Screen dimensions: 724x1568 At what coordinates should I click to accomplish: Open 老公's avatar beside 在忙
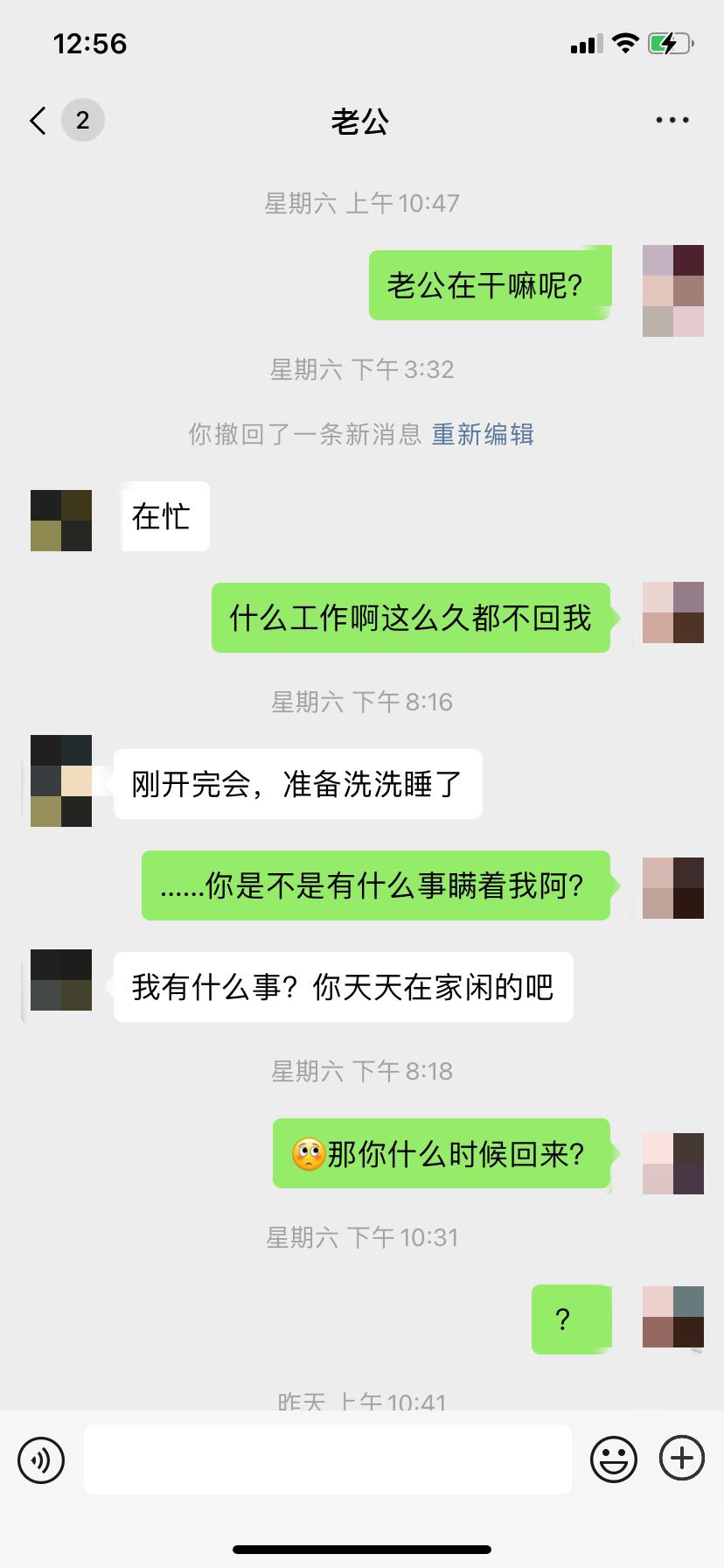[x=61, y=521]
